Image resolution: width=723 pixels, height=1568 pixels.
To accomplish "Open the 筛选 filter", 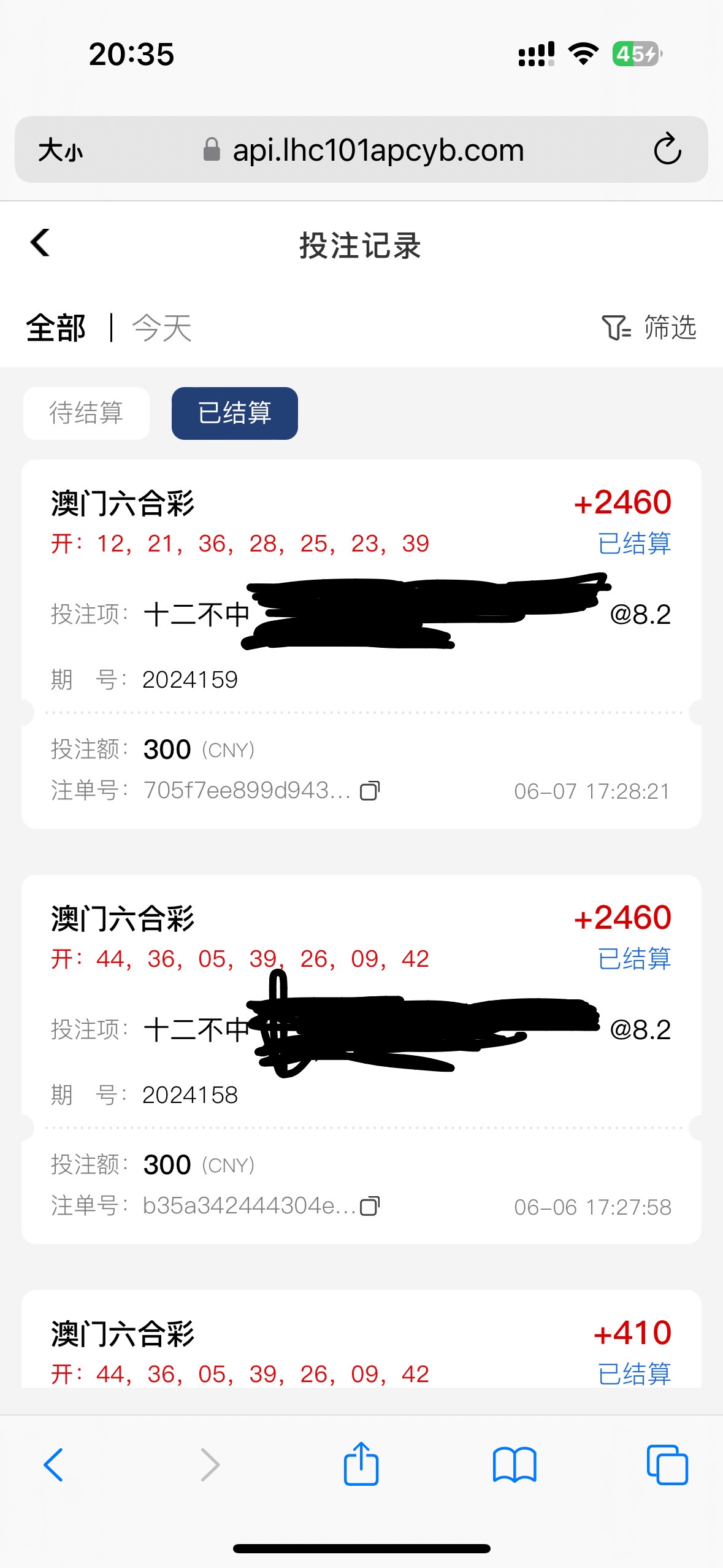I will [649, 328].
